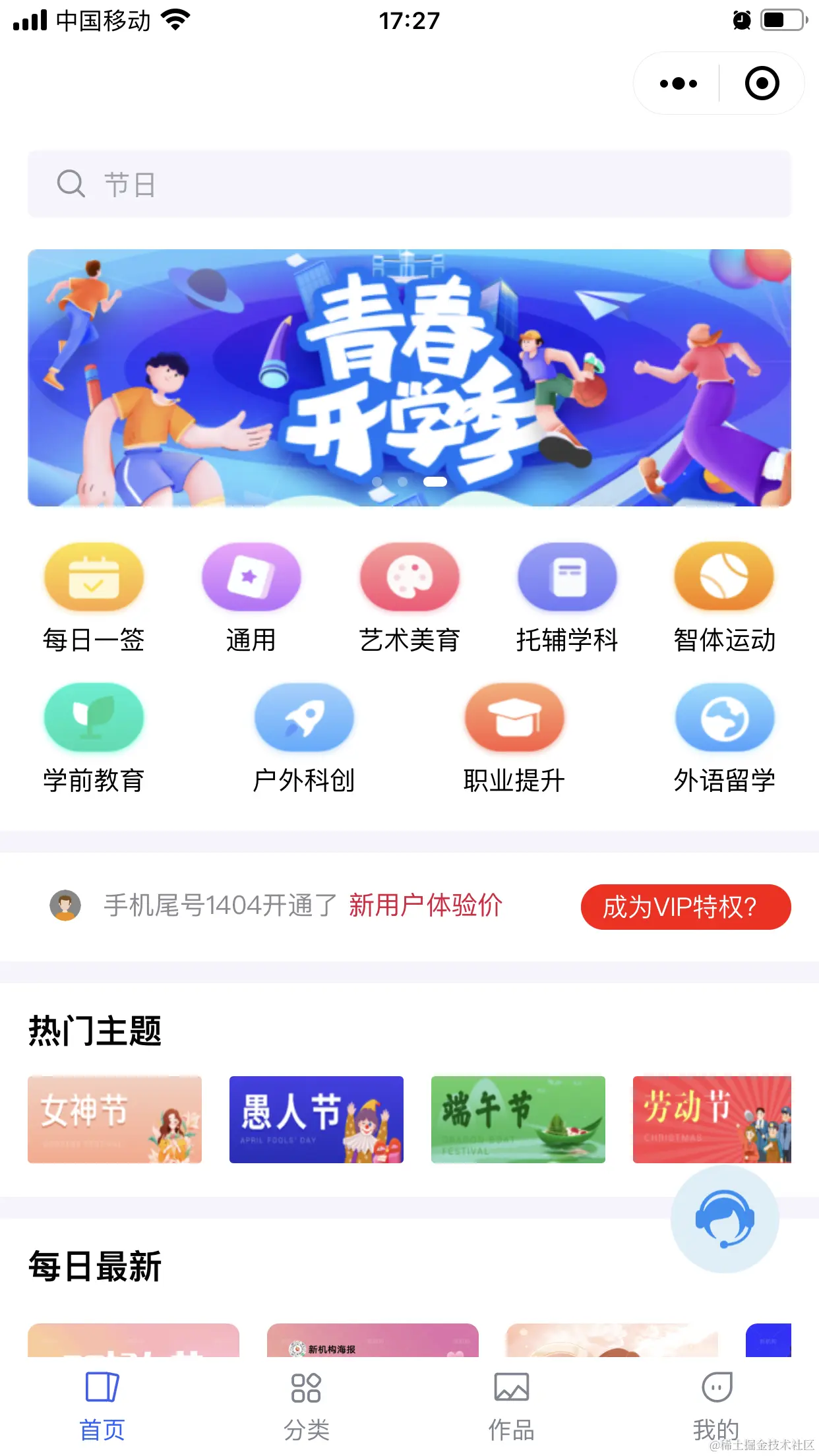Open the 艺术美育 palette icon
Image resolution: width=819 pixels, height=1456 pixels.
coord(409,577)
